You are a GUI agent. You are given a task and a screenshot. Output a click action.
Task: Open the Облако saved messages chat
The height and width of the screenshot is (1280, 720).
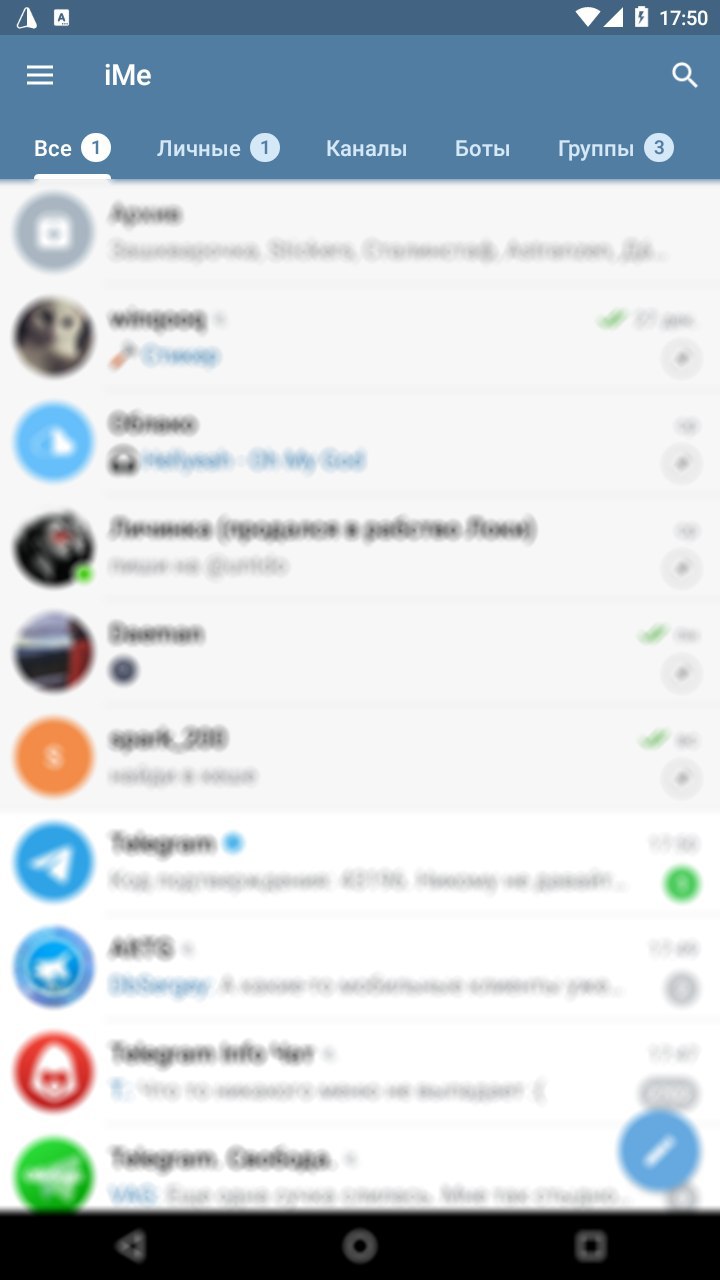tap(360, 442)
